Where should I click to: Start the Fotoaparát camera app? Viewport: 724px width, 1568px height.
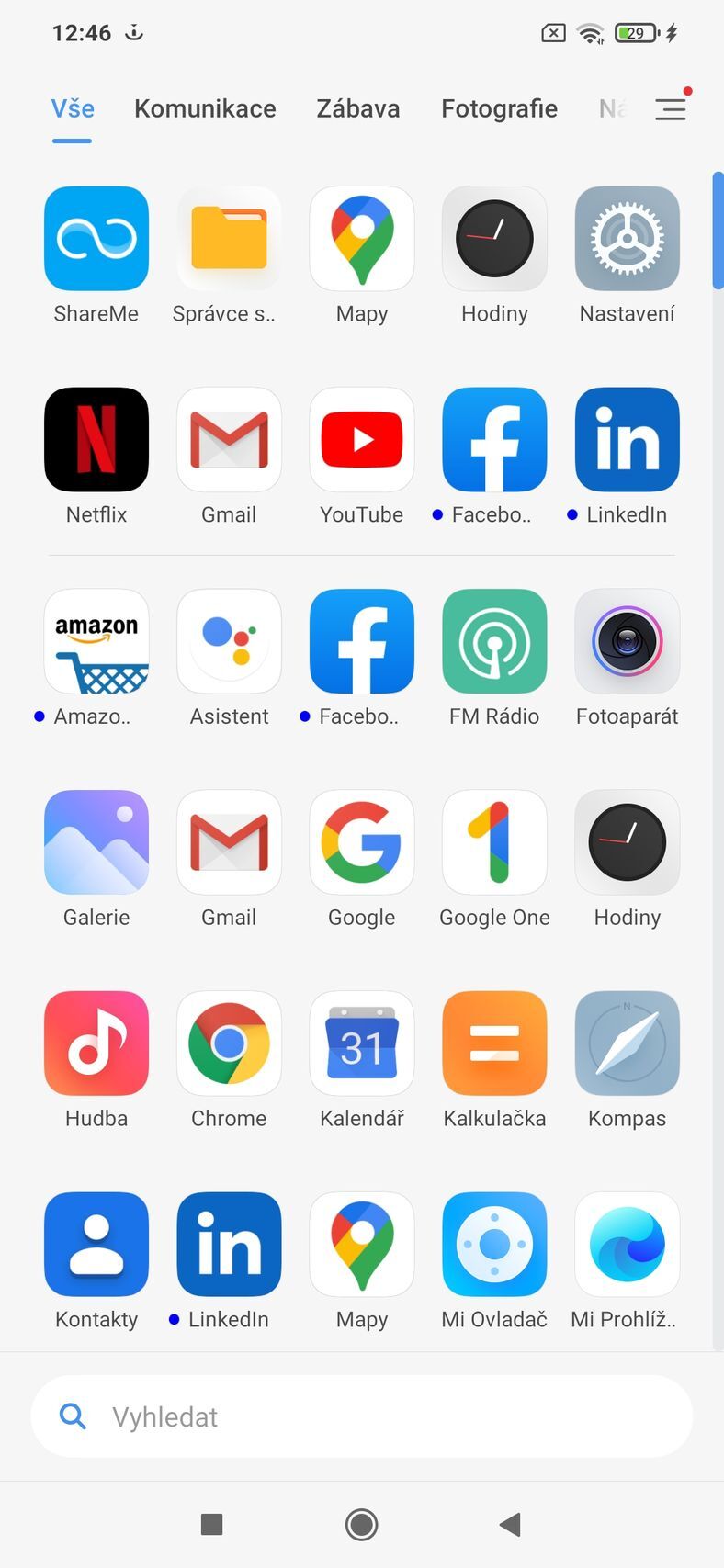tap(627, 640)
